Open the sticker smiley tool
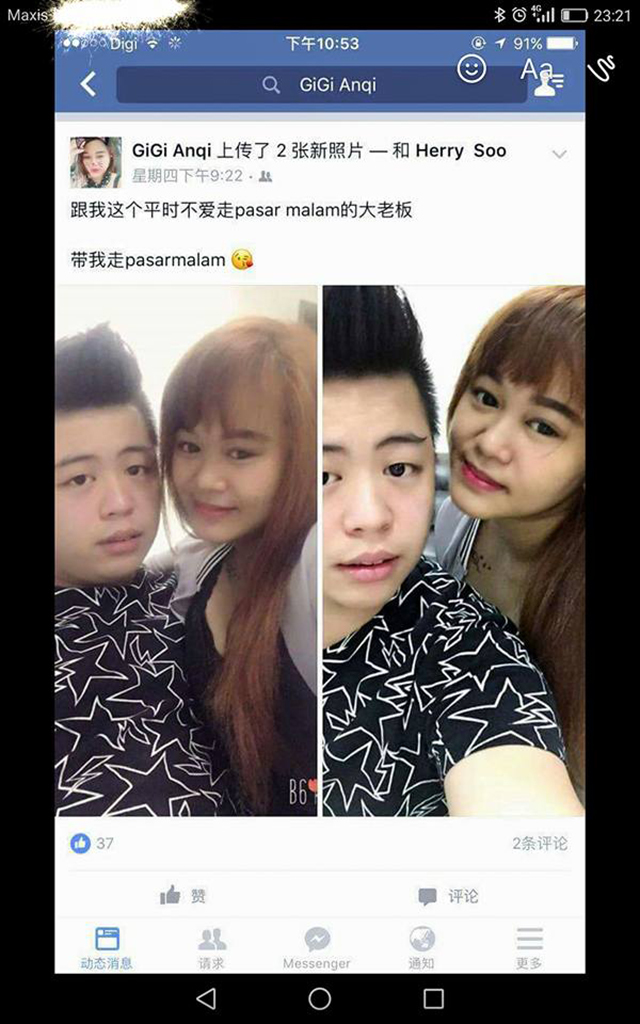 [472, 68]
